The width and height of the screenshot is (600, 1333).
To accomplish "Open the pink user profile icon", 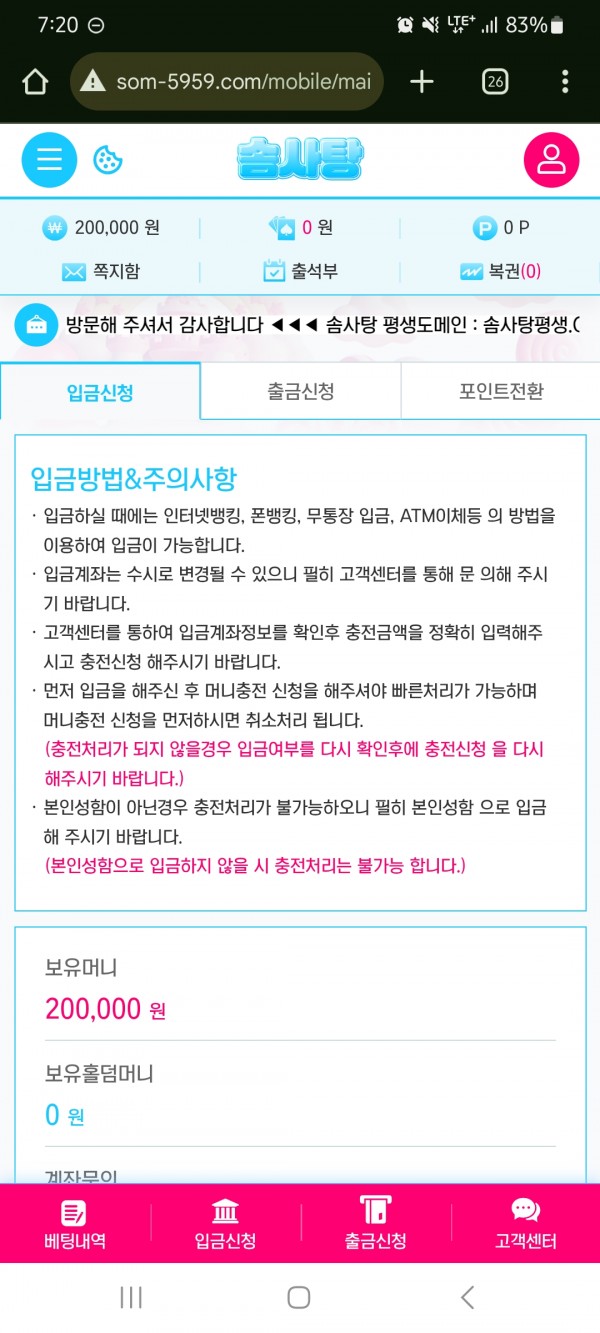I will pos(551,160).
